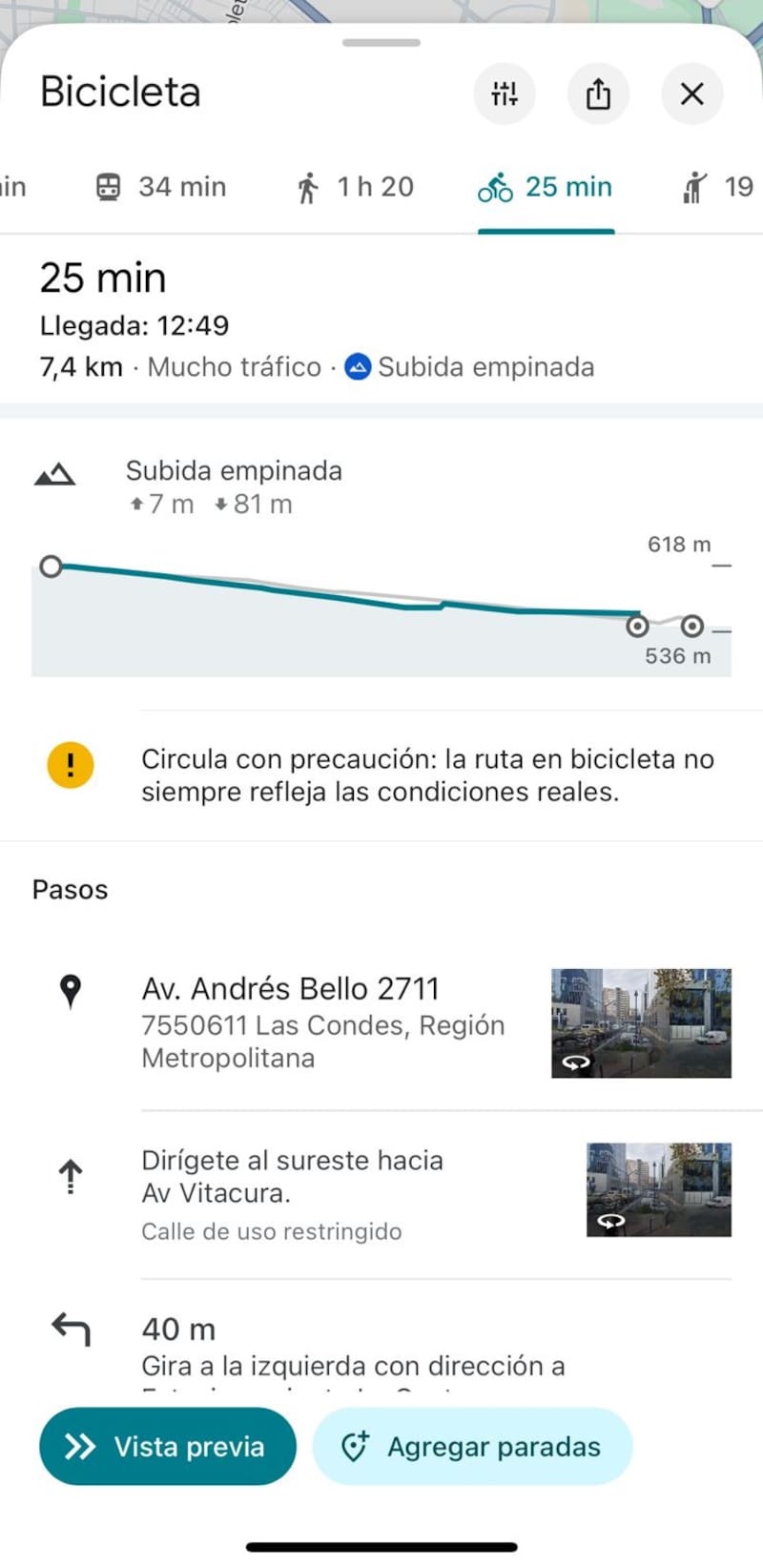Tap the Vista previa button
The width and height of the screenshot is (763, 1568).
(x=168, y=1447)
